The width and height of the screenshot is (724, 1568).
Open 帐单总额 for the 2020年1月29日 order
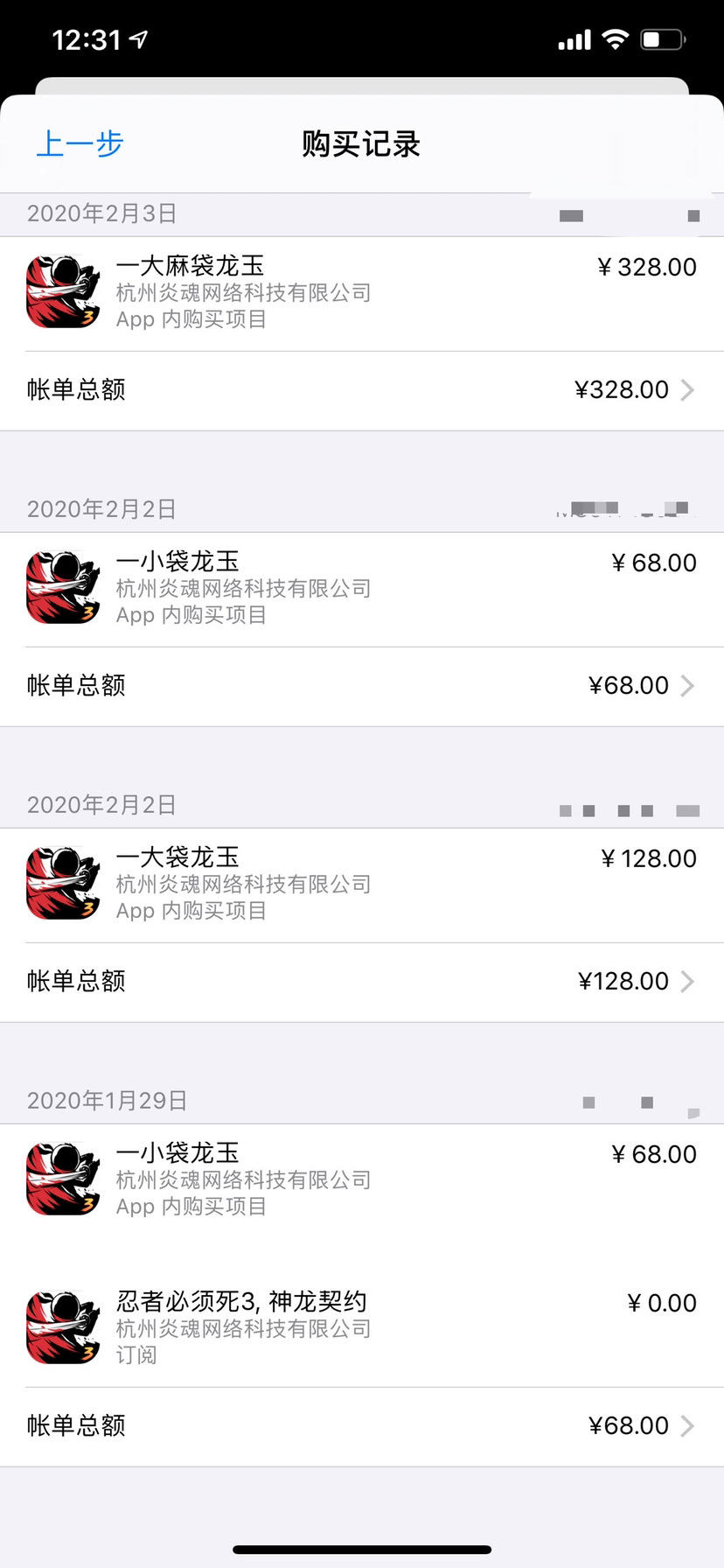(361, 1426)
